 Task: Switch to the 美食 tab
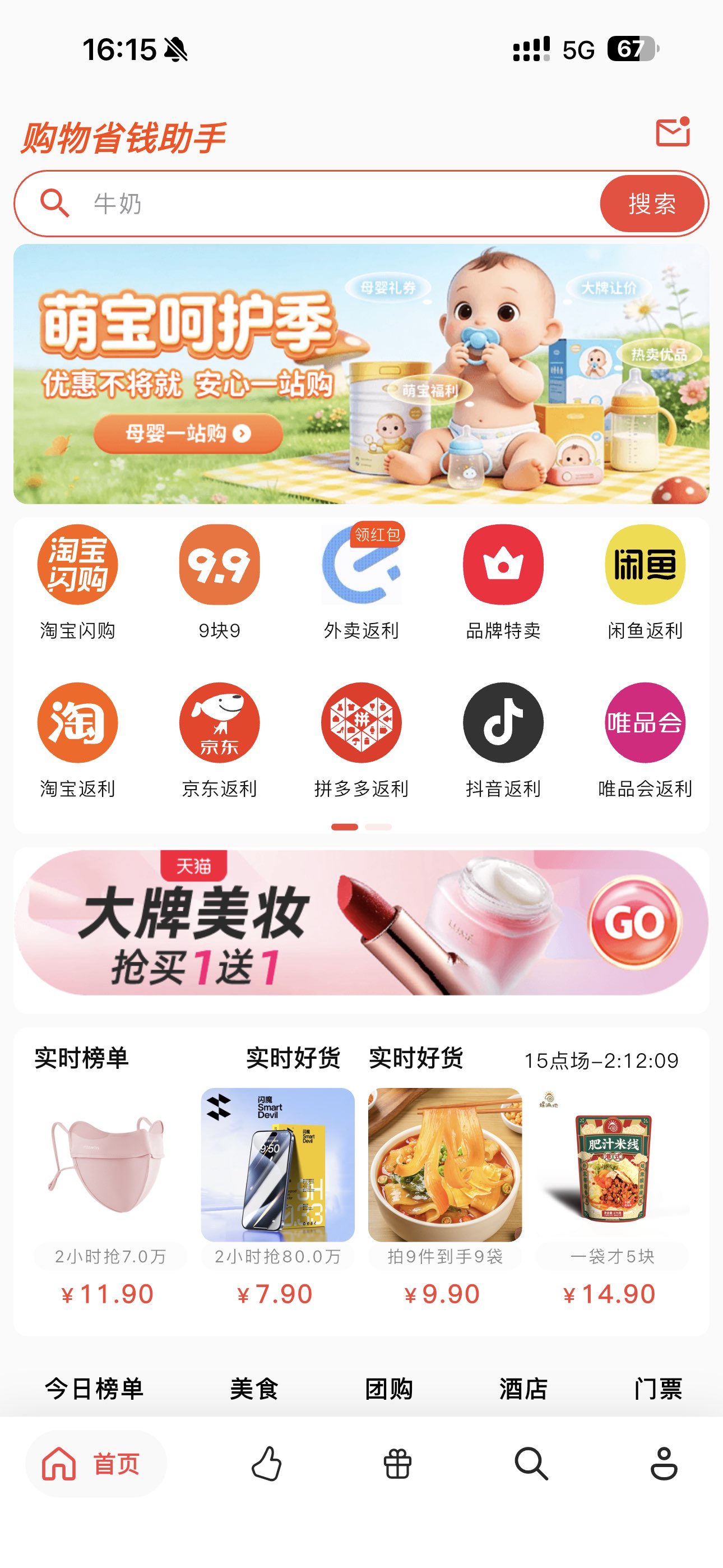coord(254,1389)
